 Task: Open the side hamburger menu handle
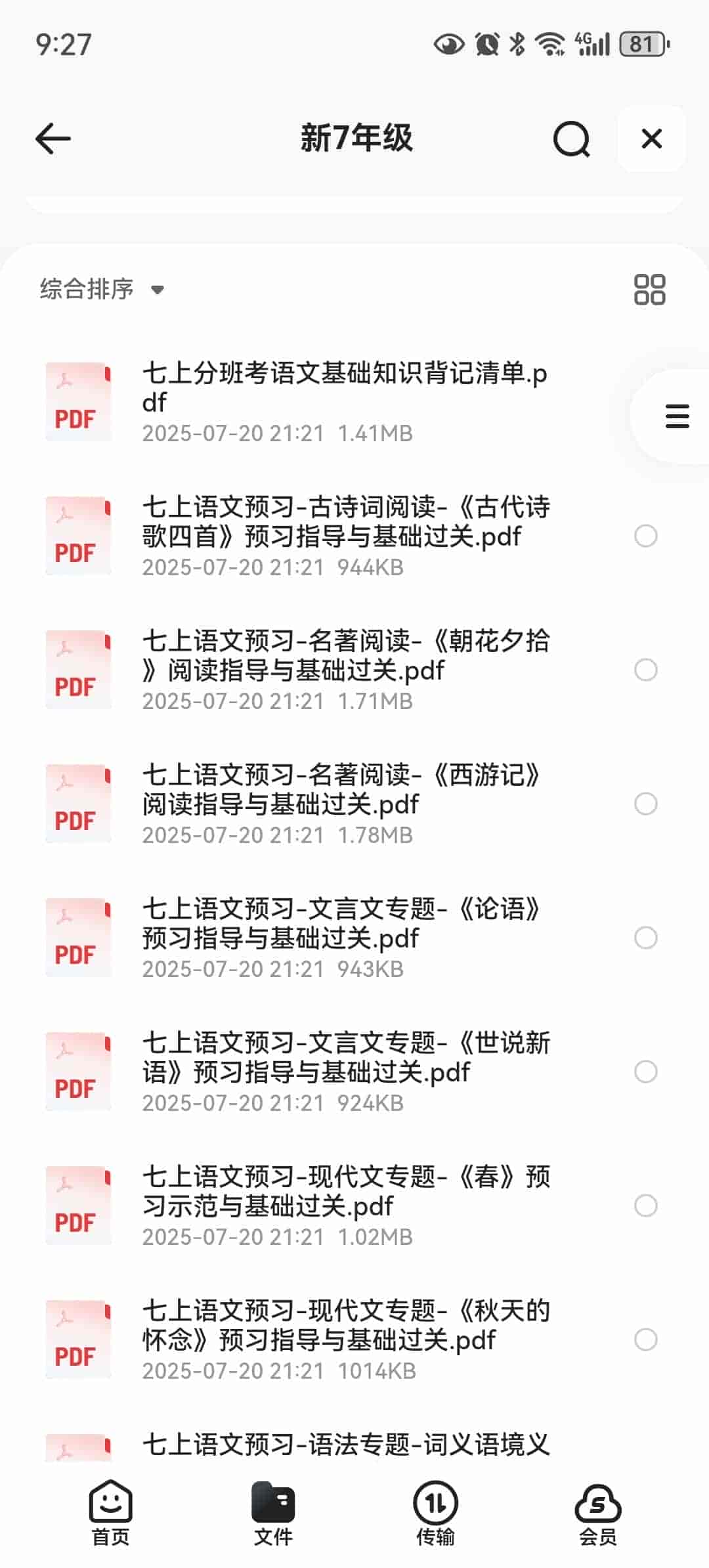(677, 416)
